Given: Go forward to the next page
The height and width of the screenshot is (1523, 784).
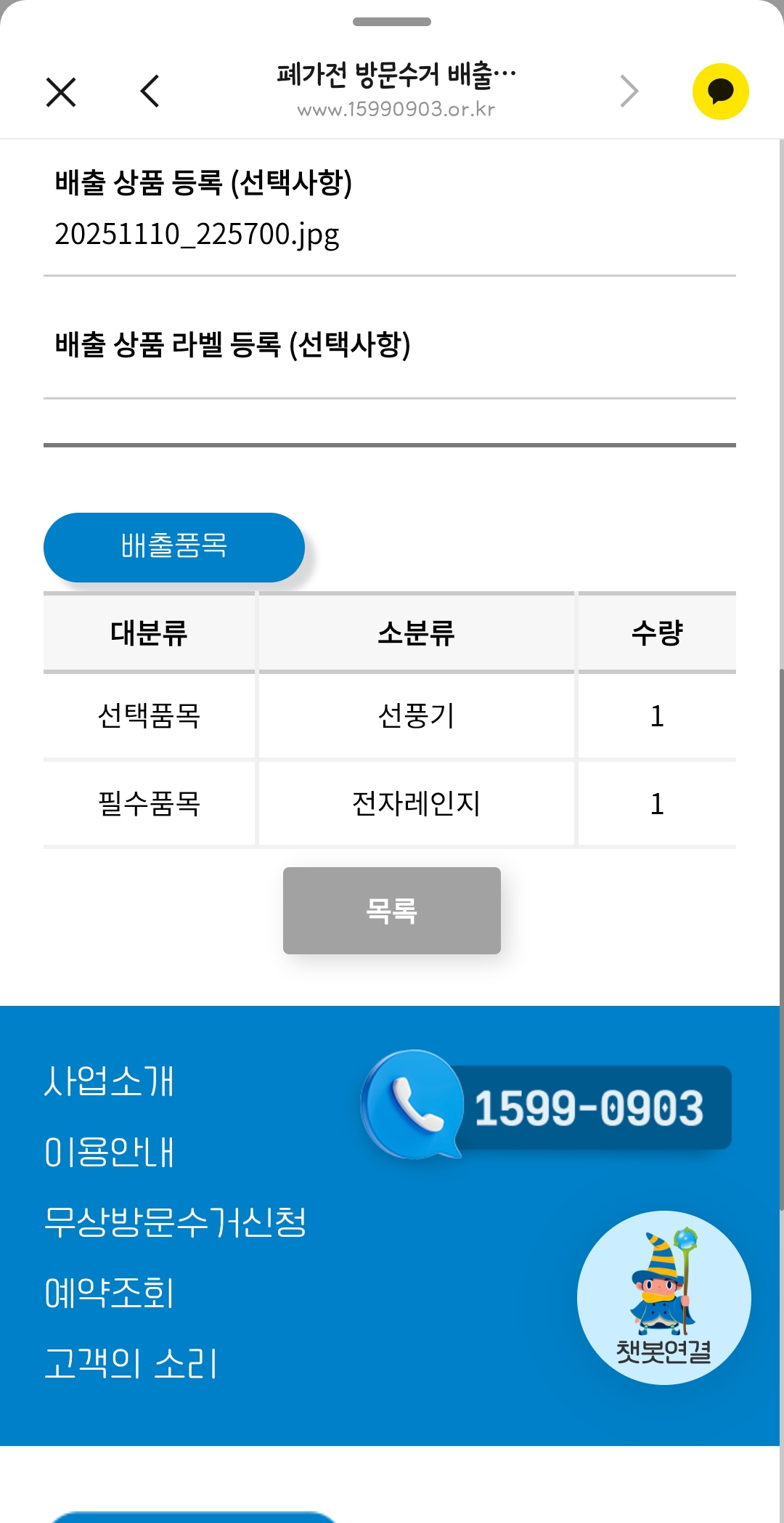Looking at the screenshot, I should [629, 92].
